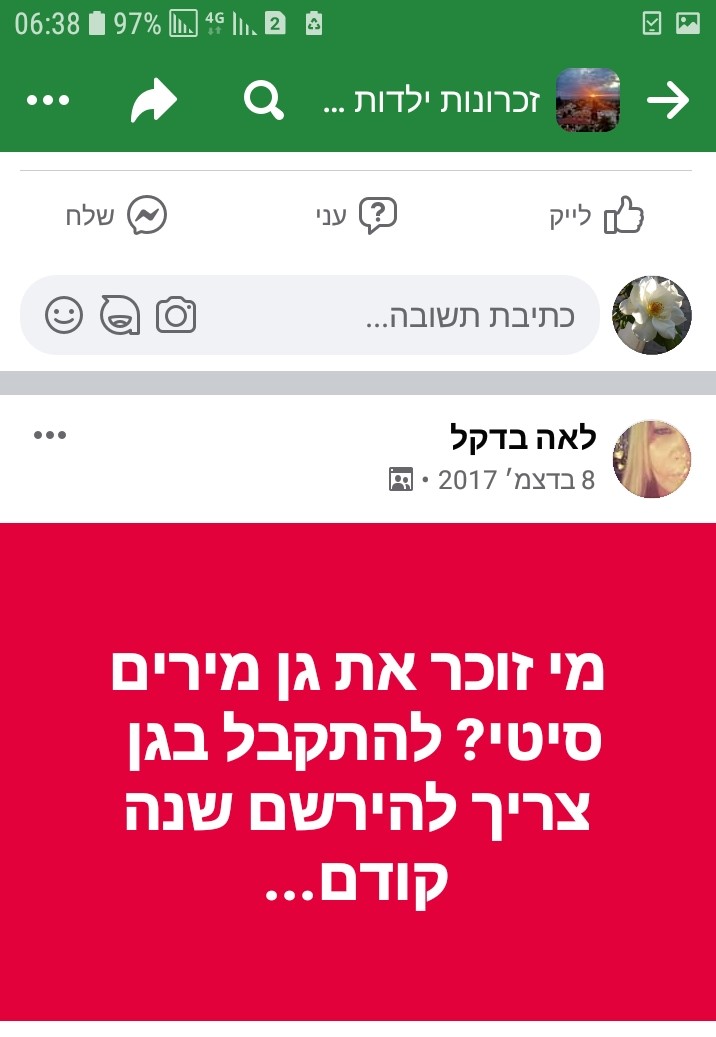
Task: Open לאה בדקל's profile
Action: (523, 438)
